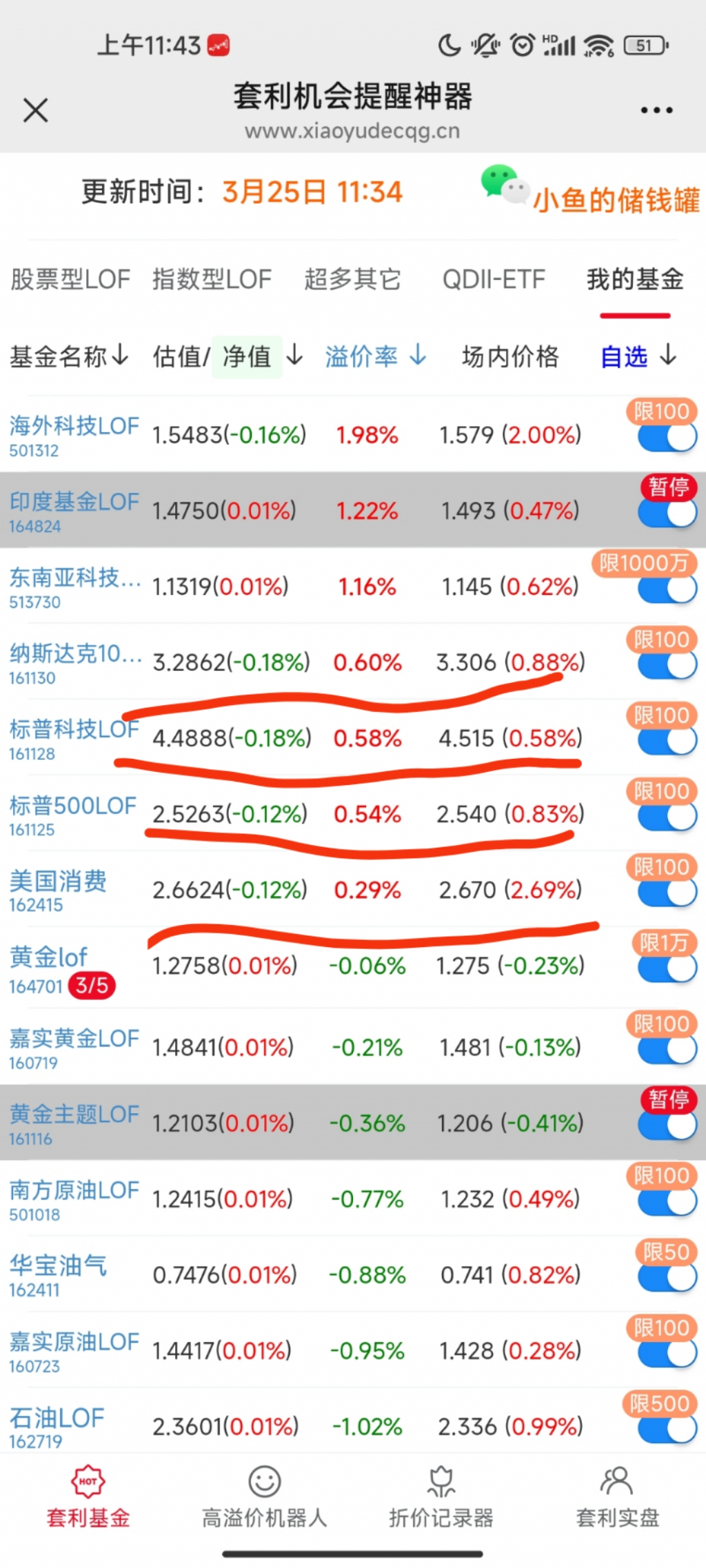Open 标普500LOF fund details

[x=72, y=815]
